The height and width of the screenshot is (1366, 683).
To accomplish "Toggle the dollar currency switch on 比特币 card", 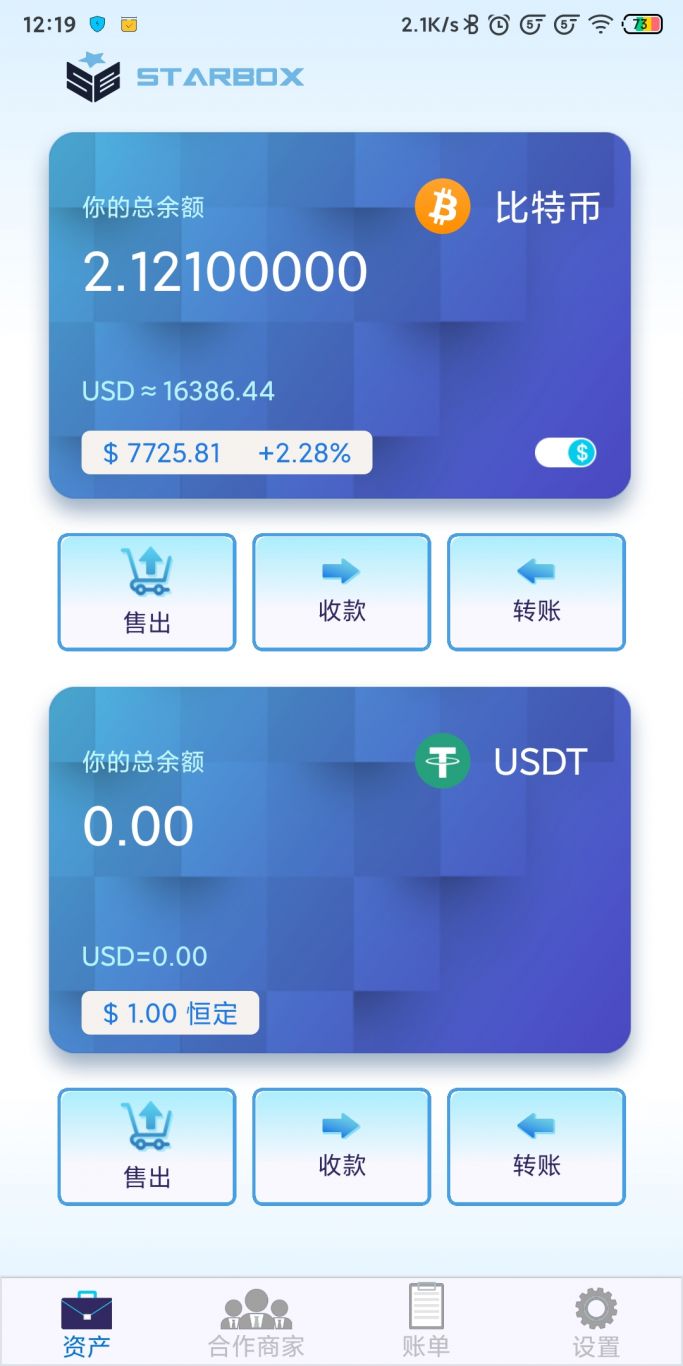I will click(566, 453).
